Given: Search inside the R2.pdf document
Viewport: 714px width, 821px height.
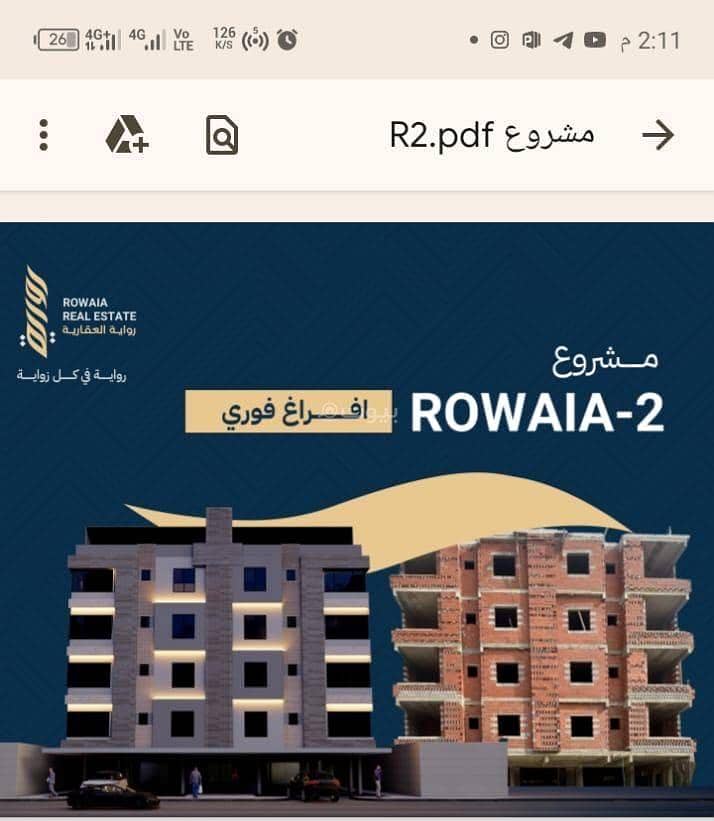Looking at the screenshot, I should click(x=222, y=135).
